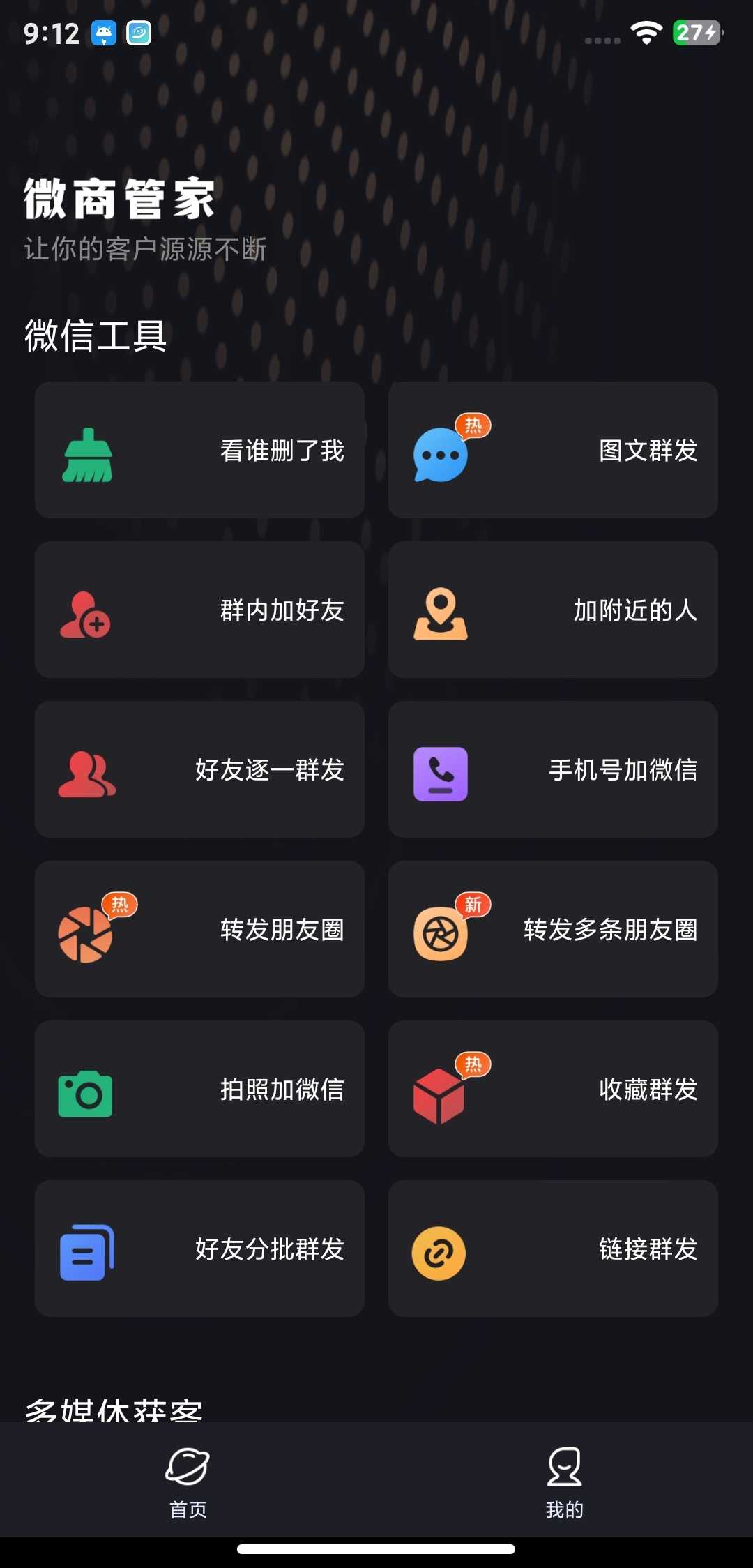Screen dimensions: 753x1568
Task: Open 收藏群发 tool
Action: [553, 1089]
